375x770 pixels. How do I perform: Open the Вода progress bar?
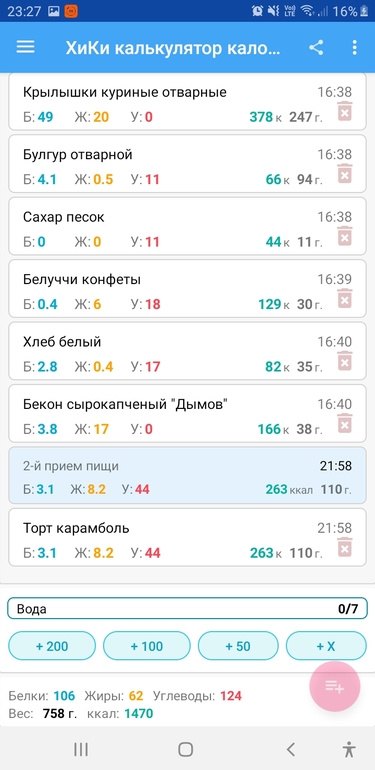(x=188, y=609)
